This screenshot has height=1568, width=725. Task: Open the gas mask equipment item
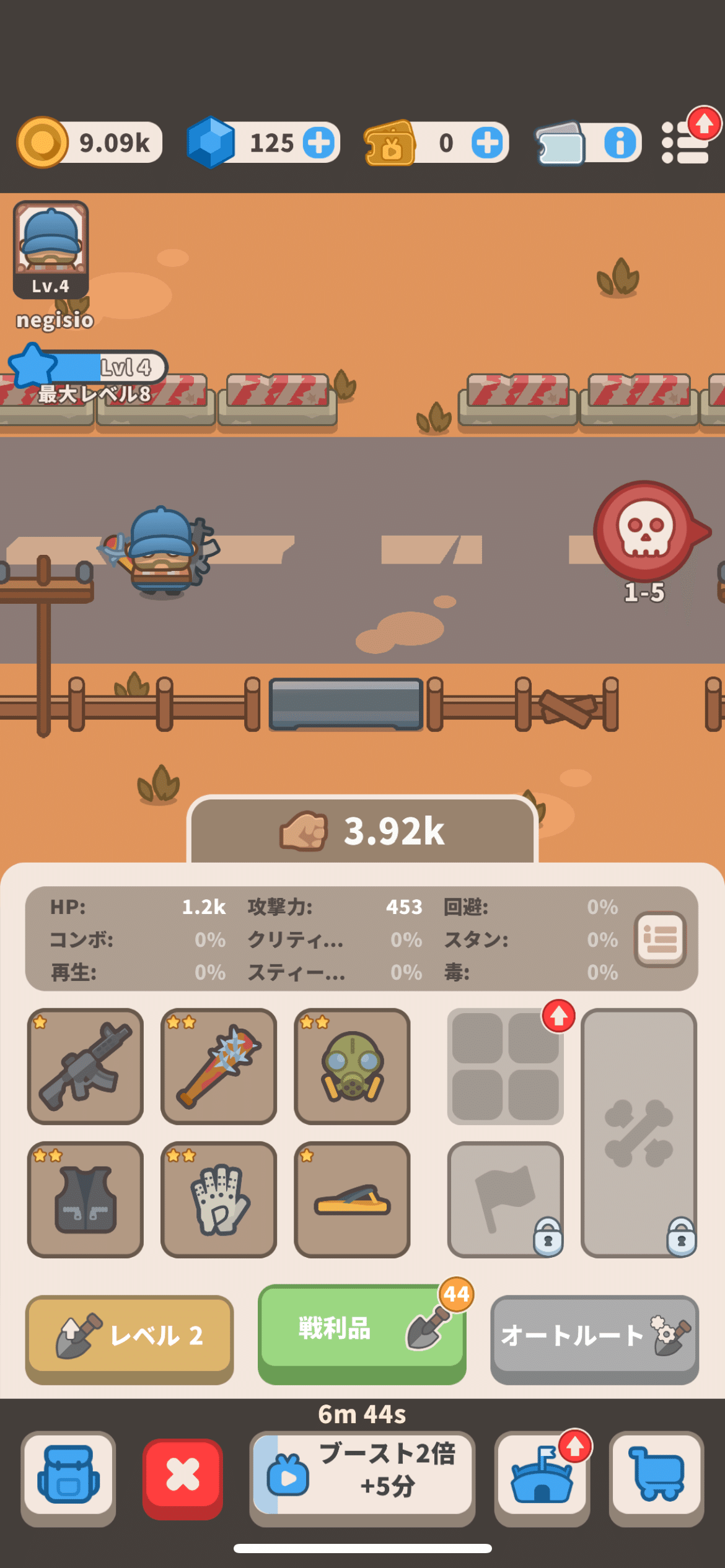point(352,1071)
